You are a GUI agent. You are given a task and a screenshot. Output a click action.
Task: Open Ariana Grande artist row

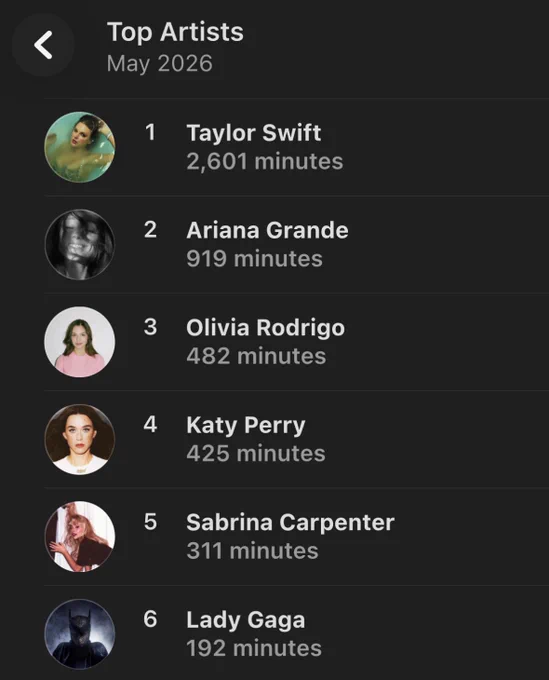[296, 245]
